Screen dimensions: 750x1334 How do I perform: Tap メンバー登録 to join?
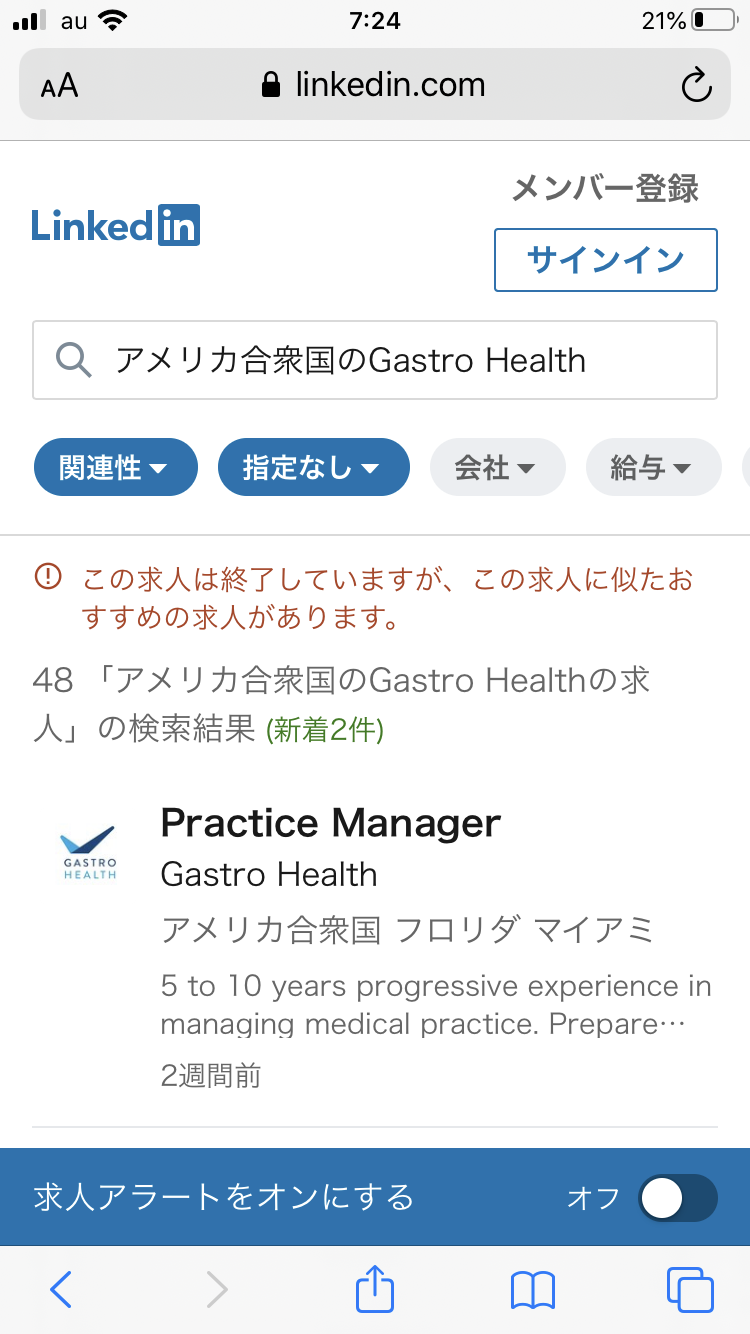click(605, 188)
